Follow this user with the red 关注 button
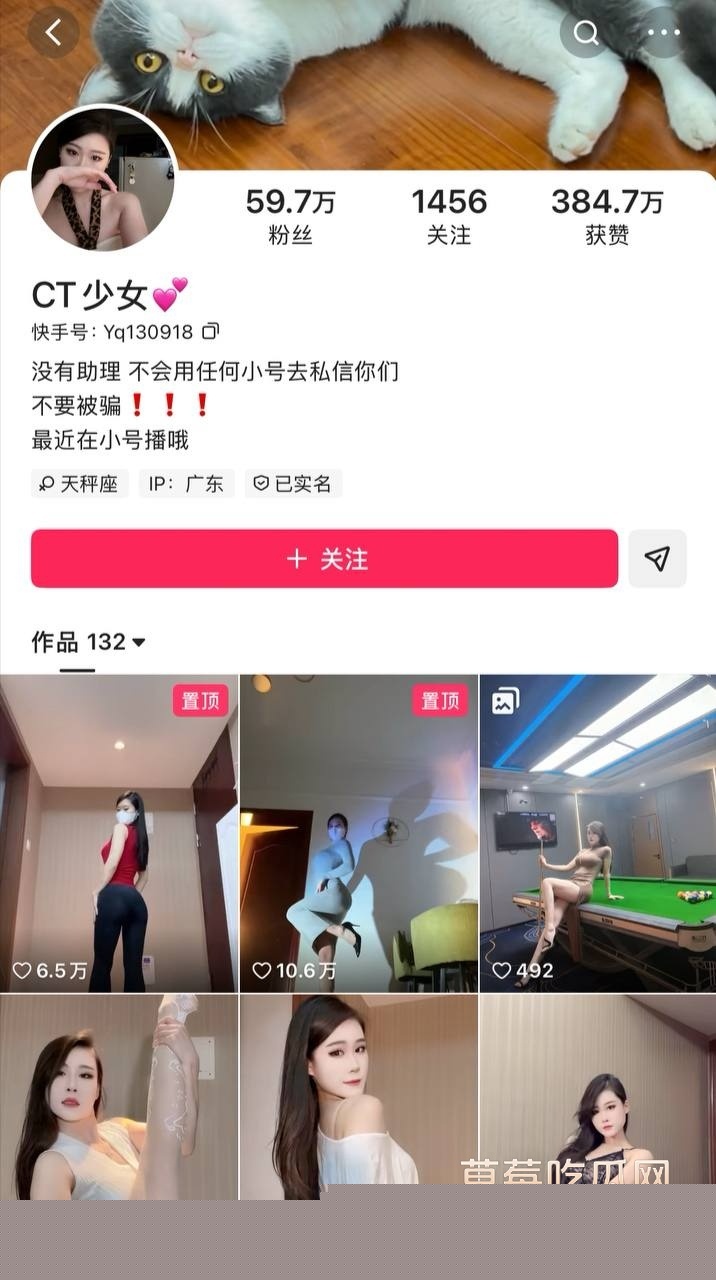The image size is (716, 1280). [x=324, y=558]
